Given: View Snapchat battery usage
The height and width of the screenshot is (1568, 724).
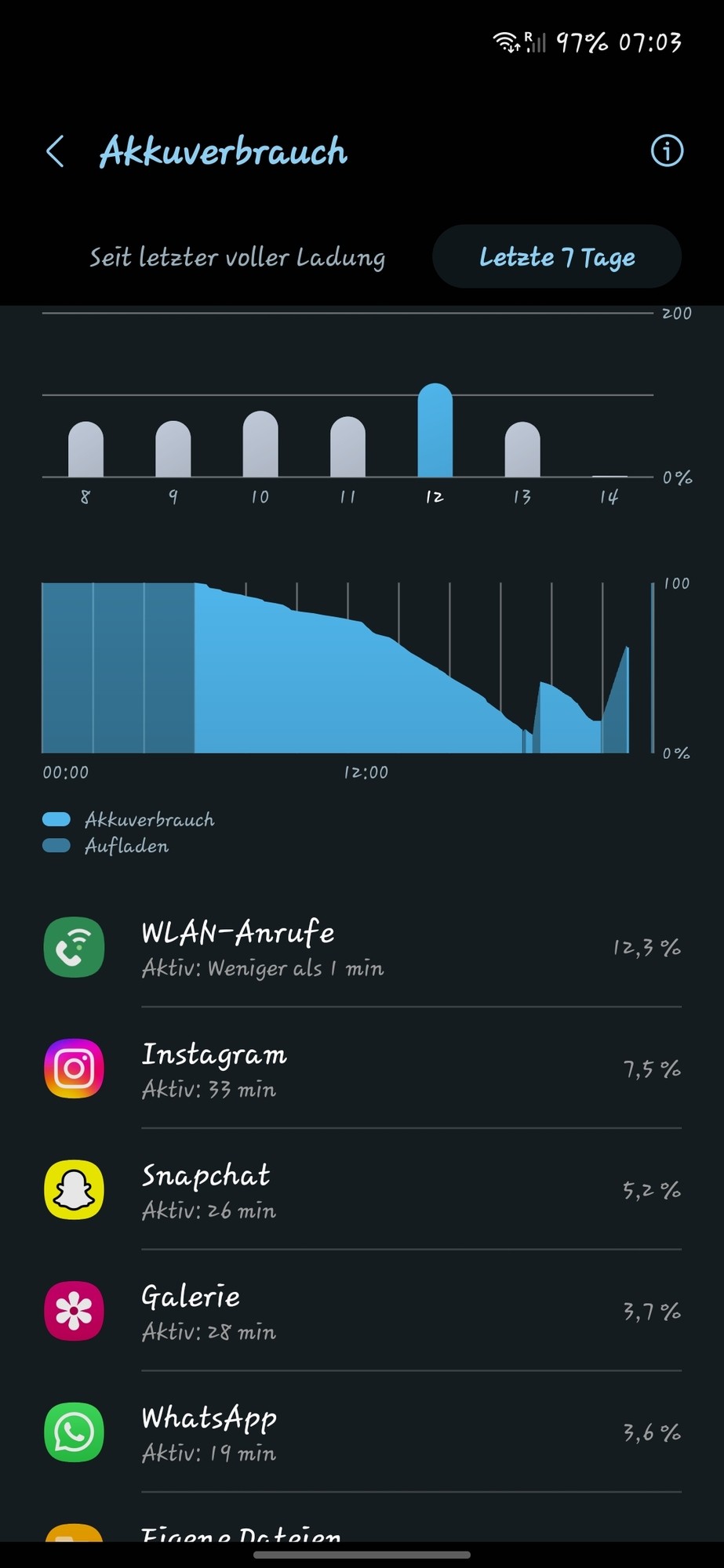Looking at the screenshot, I should pyautogui.click(x=362, y=1190).
